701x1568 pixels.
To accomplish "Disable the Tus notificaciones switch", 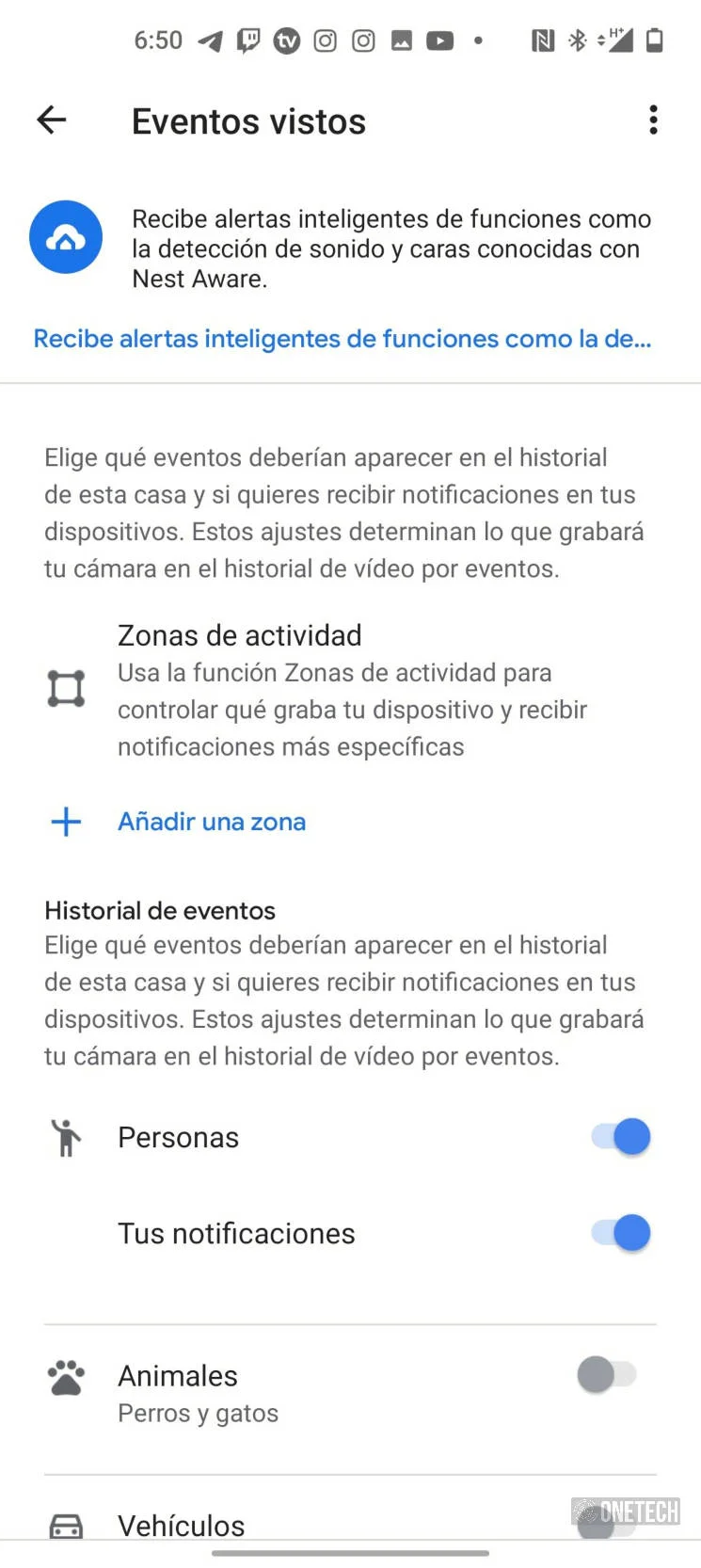I will point(620,1233).
